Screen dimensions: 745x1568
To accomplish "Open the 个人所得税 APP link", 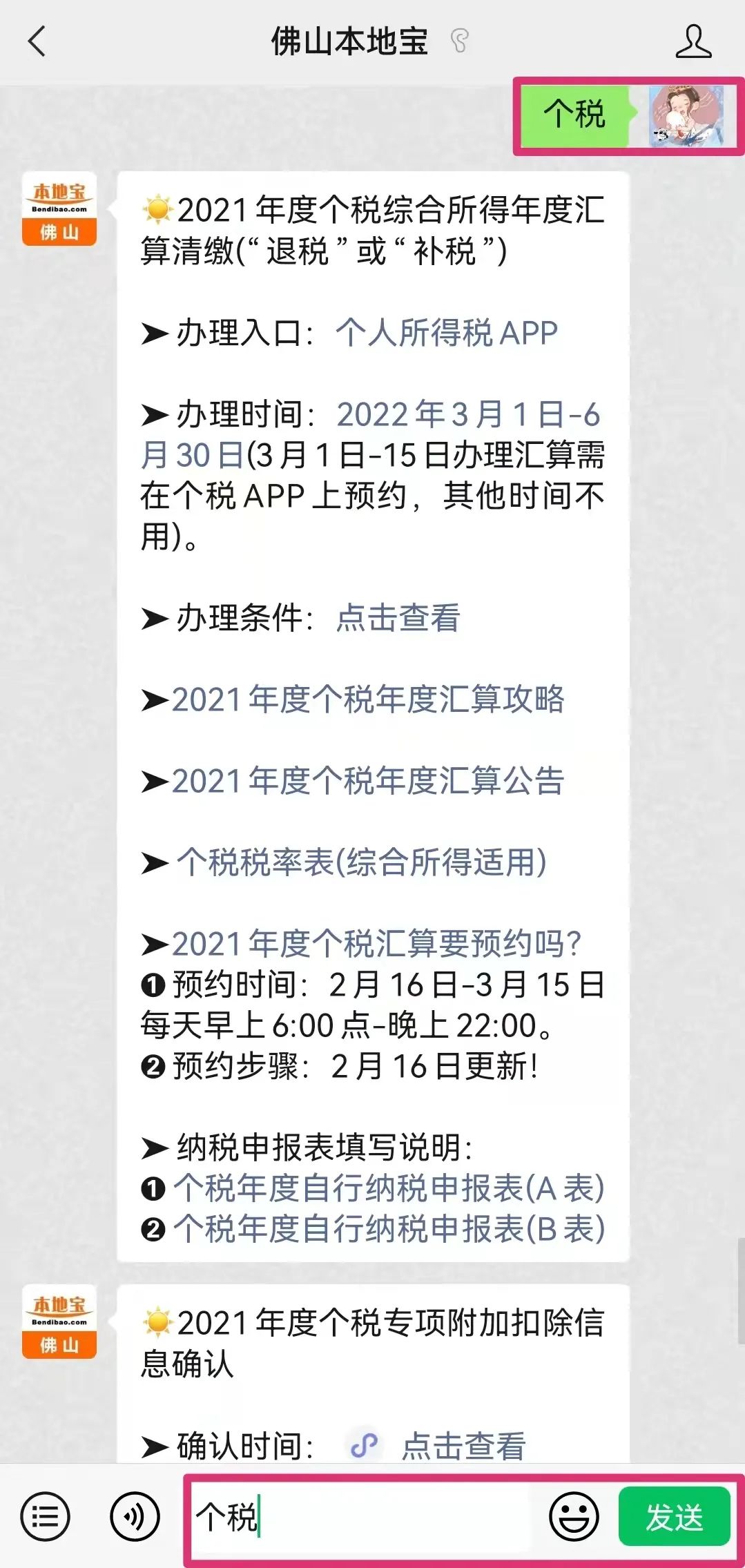I will [446, 333].
